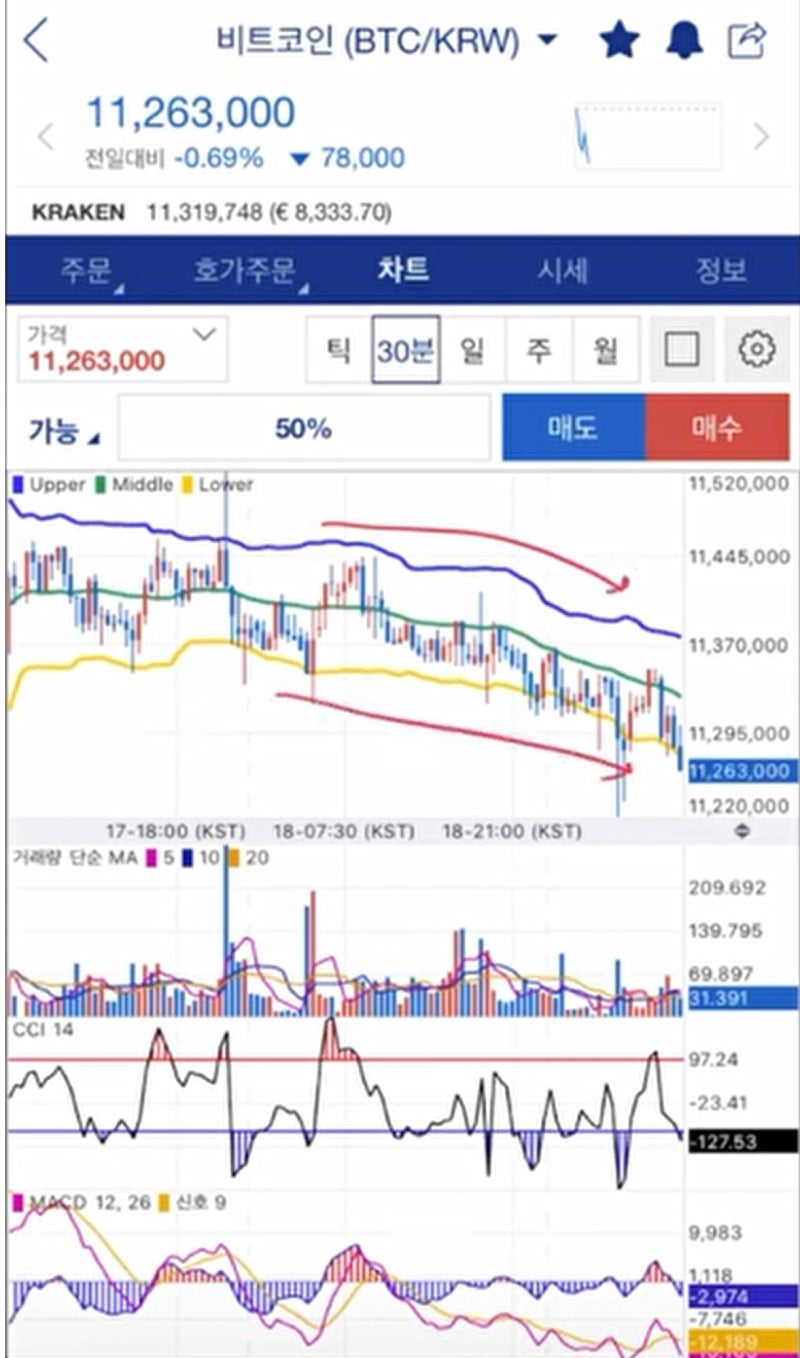This screenshot has width=800, height=1358.
Task: Open chart settings gear
Action: [756, 349]
